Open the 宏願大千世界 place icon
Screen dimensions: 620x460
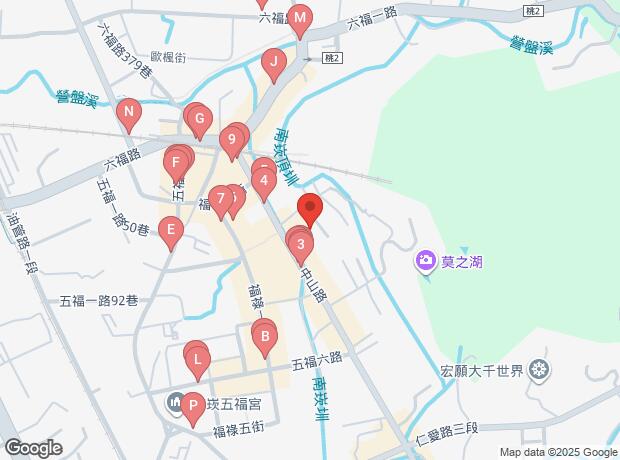click(x=540, y=371)
